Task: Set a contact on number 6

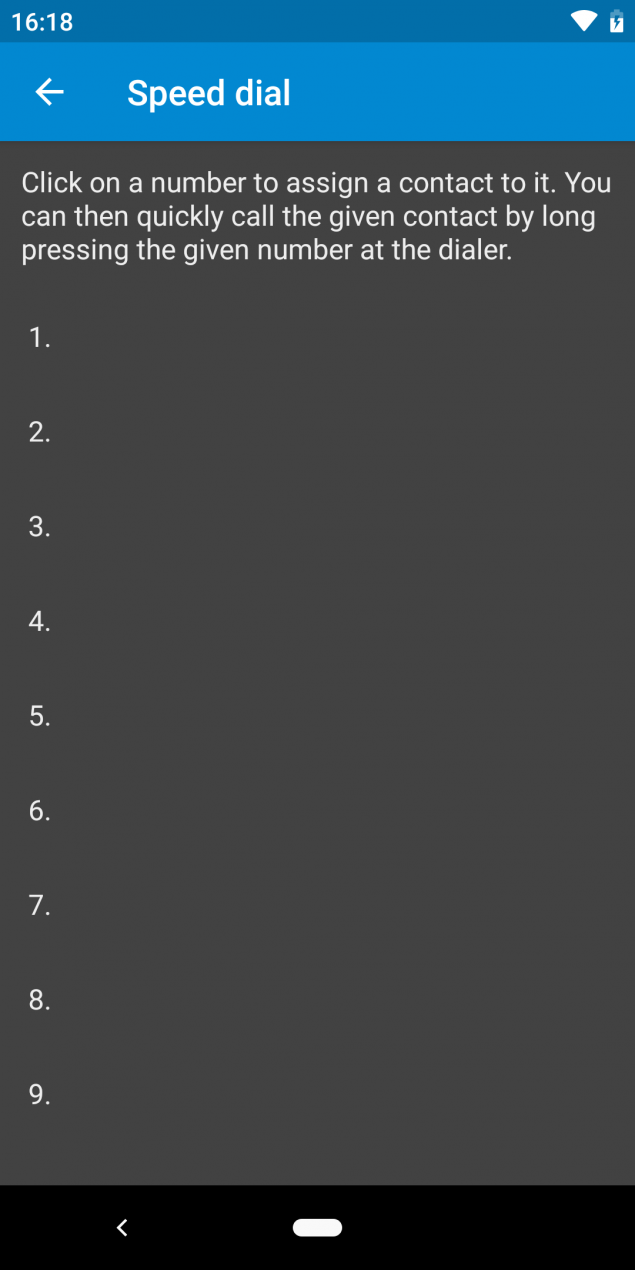Action: pyautogui.click(x=317, y=810)
